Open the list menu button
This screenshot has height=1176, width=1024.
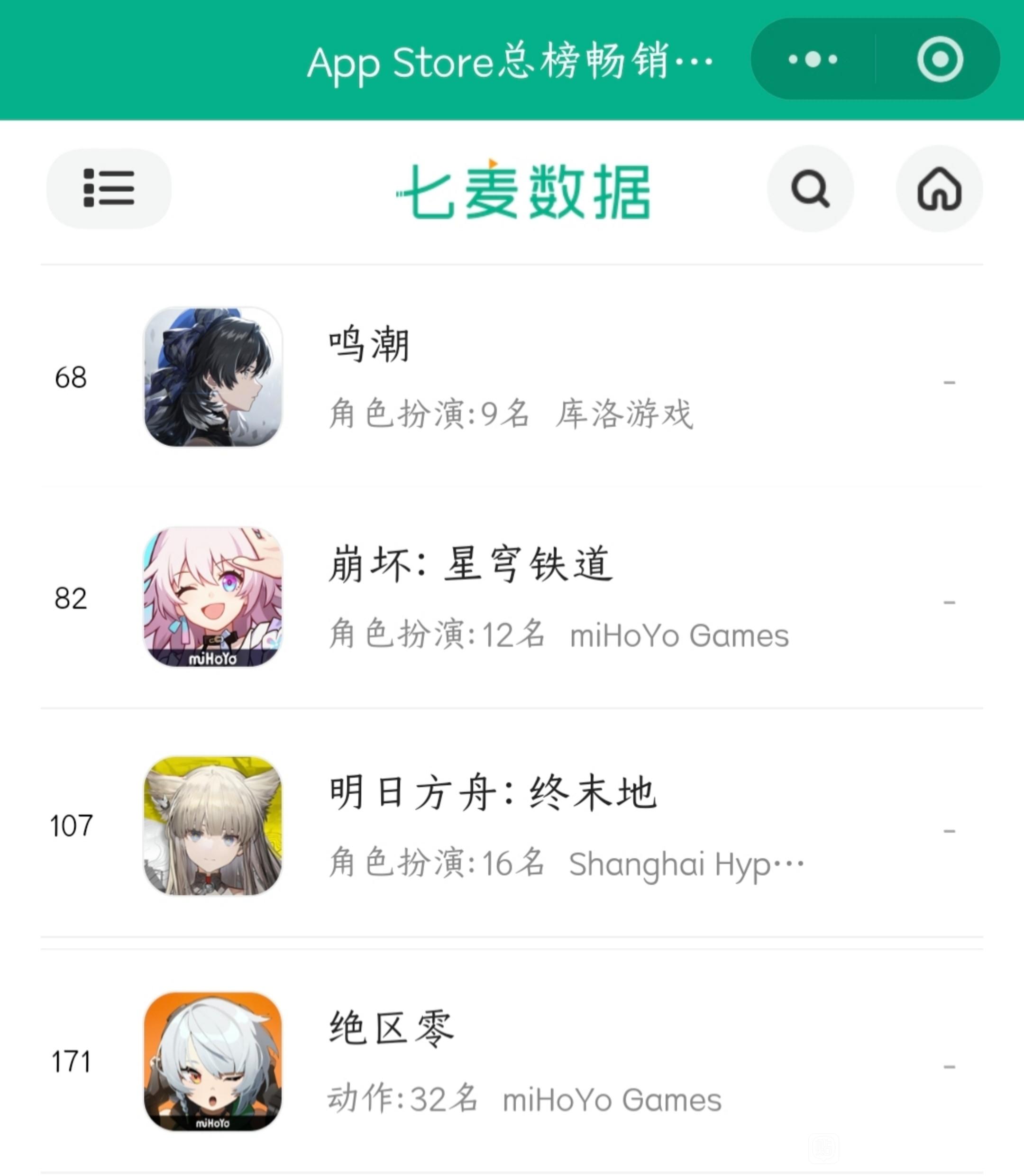(109, 188)
